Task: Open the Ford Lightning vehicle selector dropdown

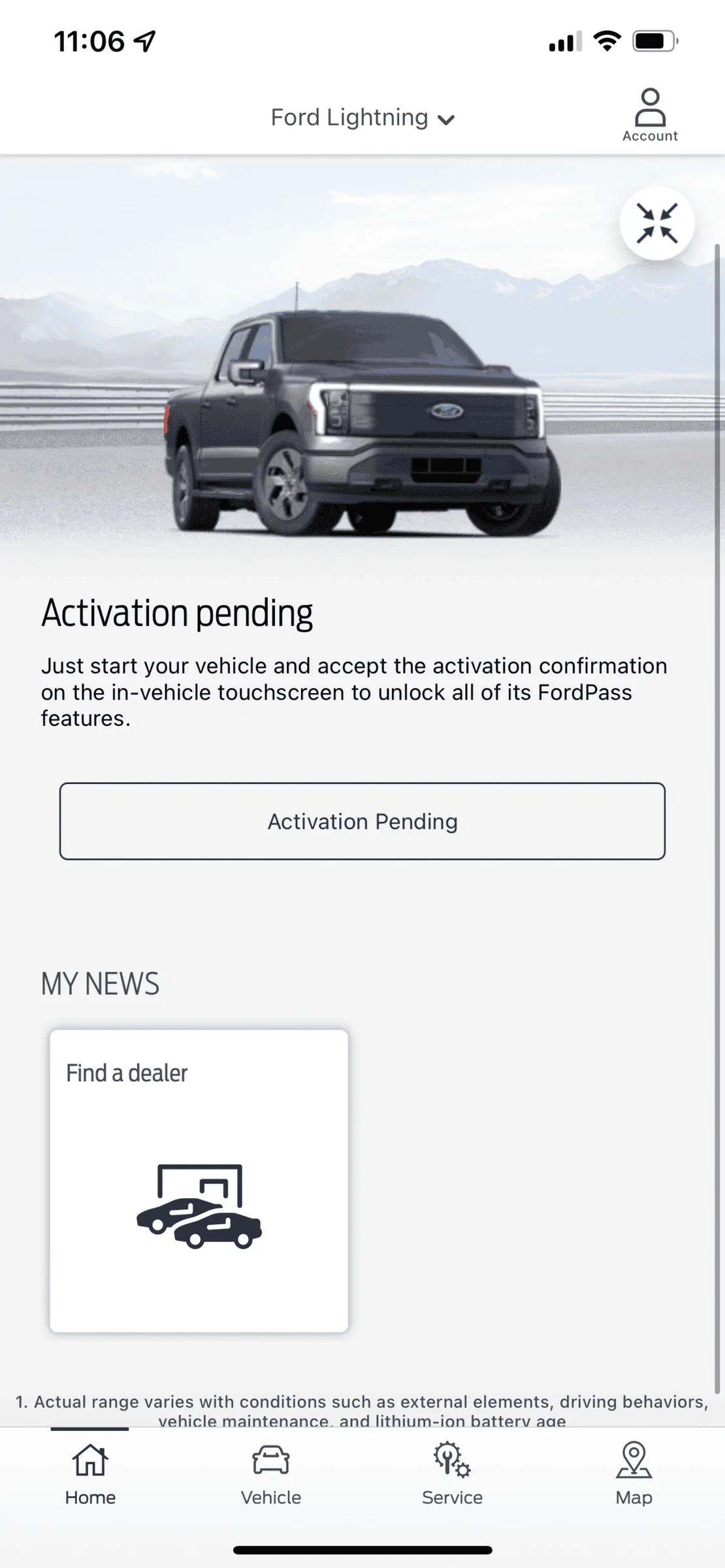Action: pos(362,118)
